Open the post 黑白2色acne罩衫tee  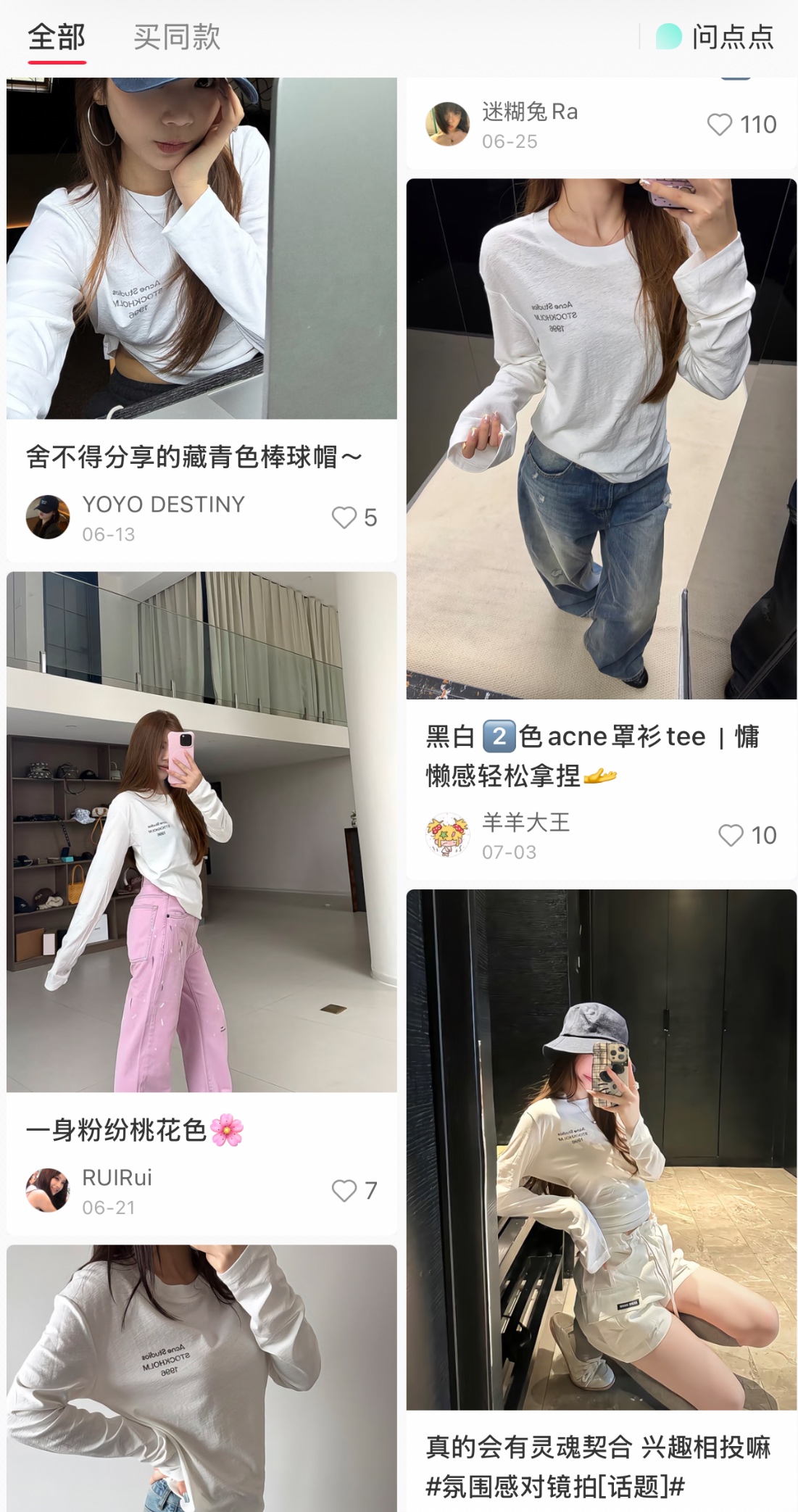point(593,755)
